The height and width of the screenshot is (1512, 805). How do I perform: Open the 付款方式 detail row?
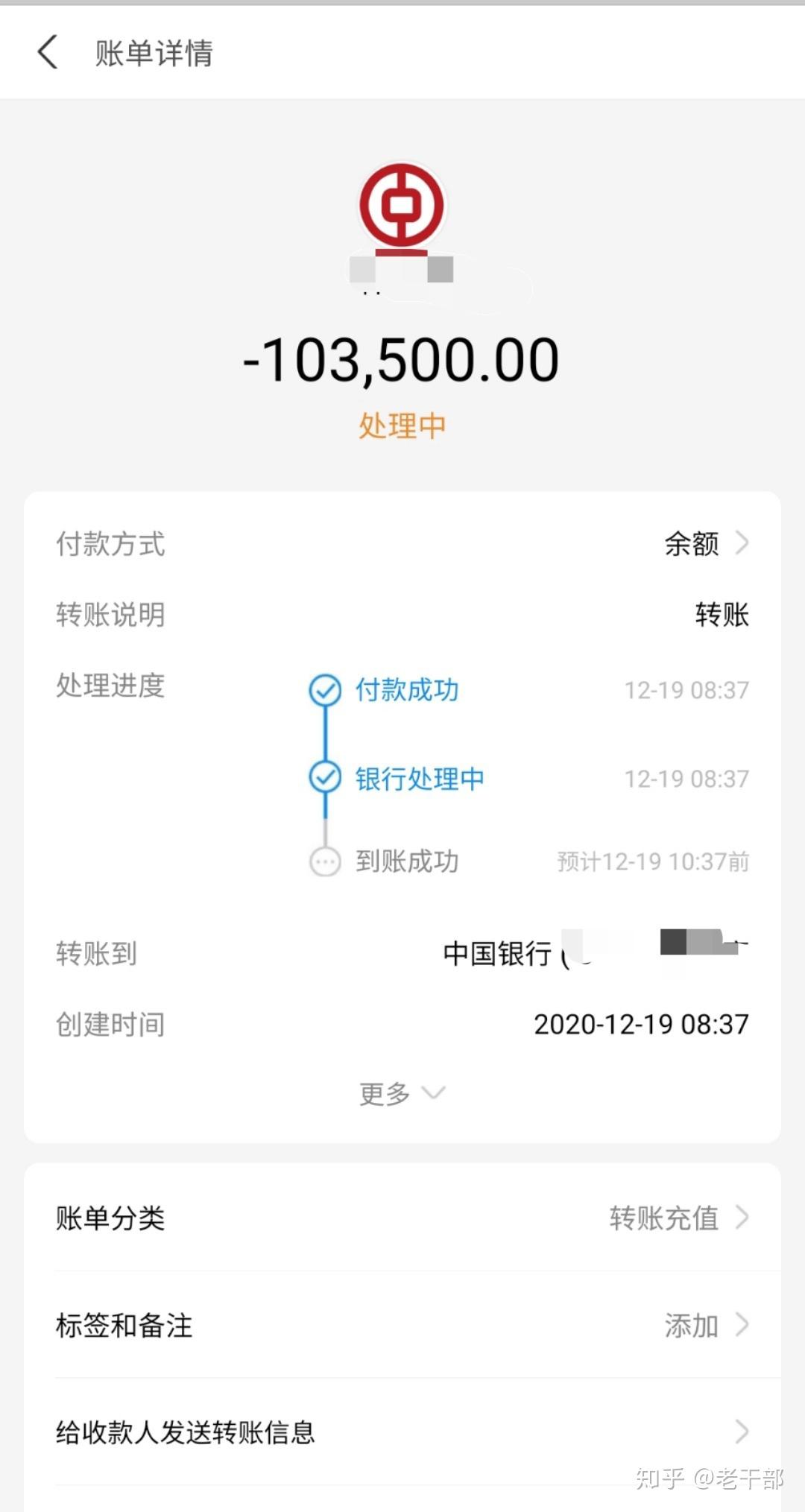[x=402, y=544]
